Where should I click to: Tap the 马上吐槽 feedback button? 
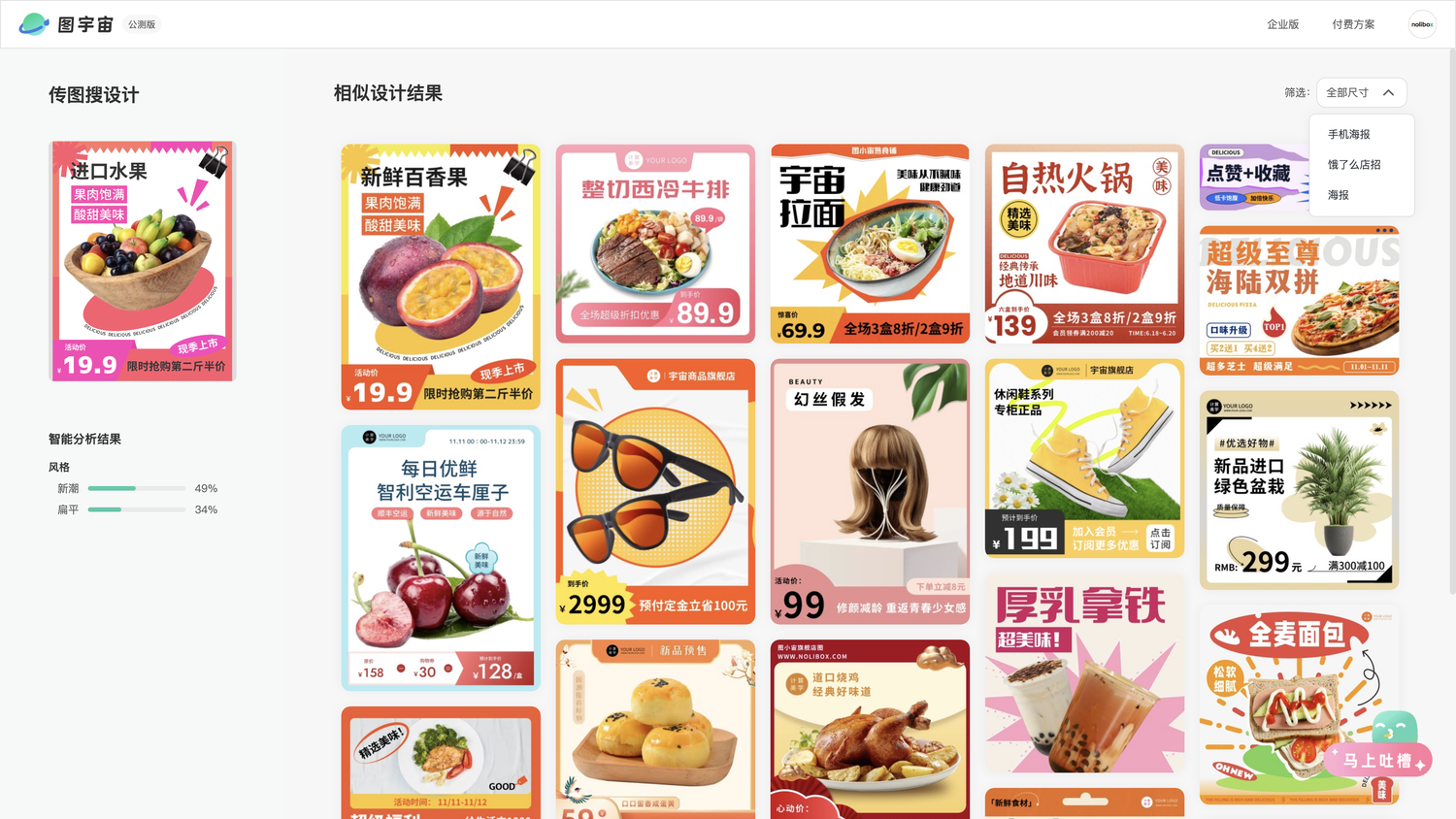[x=1378, y=760]
